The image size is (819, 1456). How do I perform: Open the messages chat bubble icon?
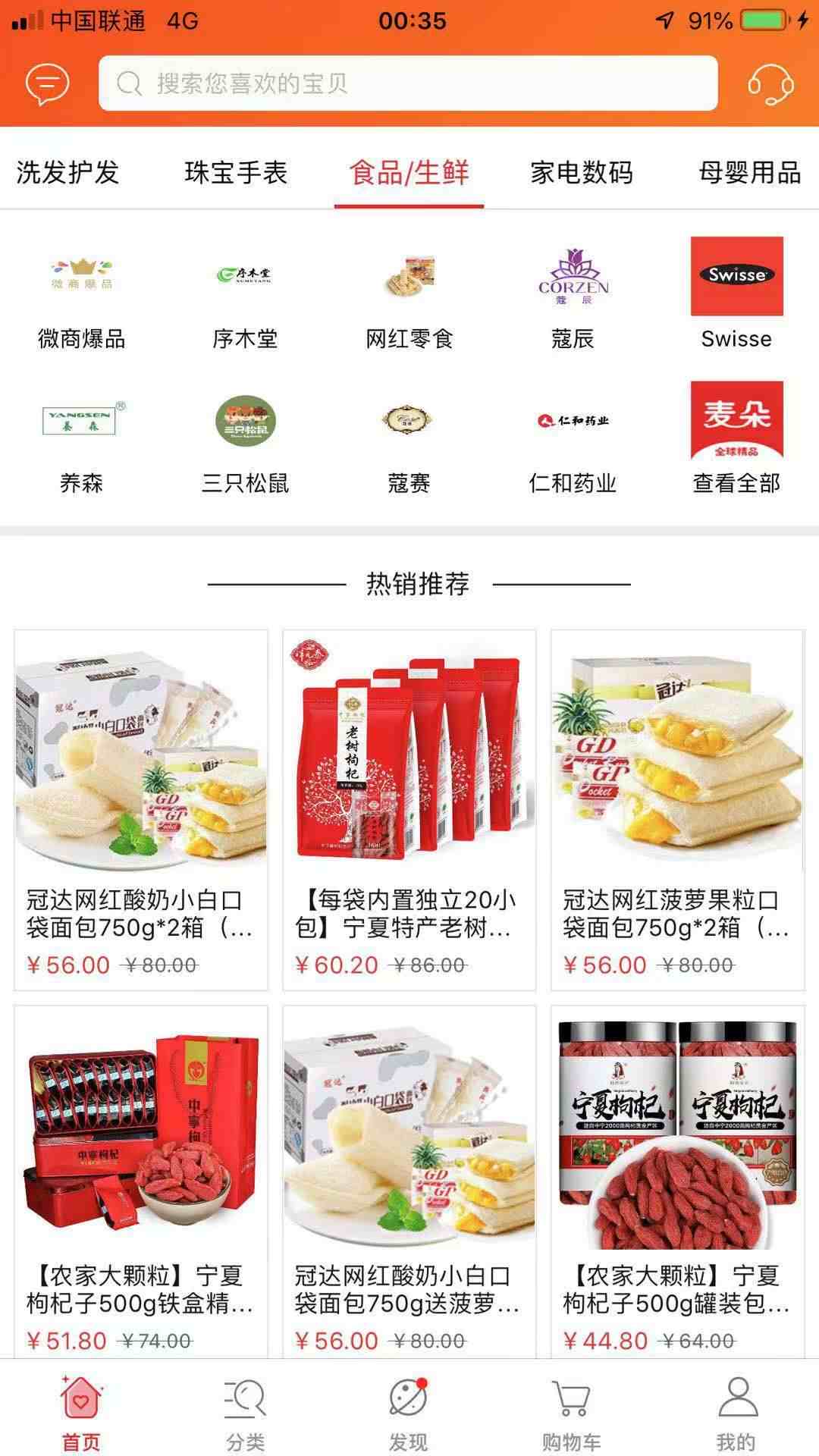48,83
